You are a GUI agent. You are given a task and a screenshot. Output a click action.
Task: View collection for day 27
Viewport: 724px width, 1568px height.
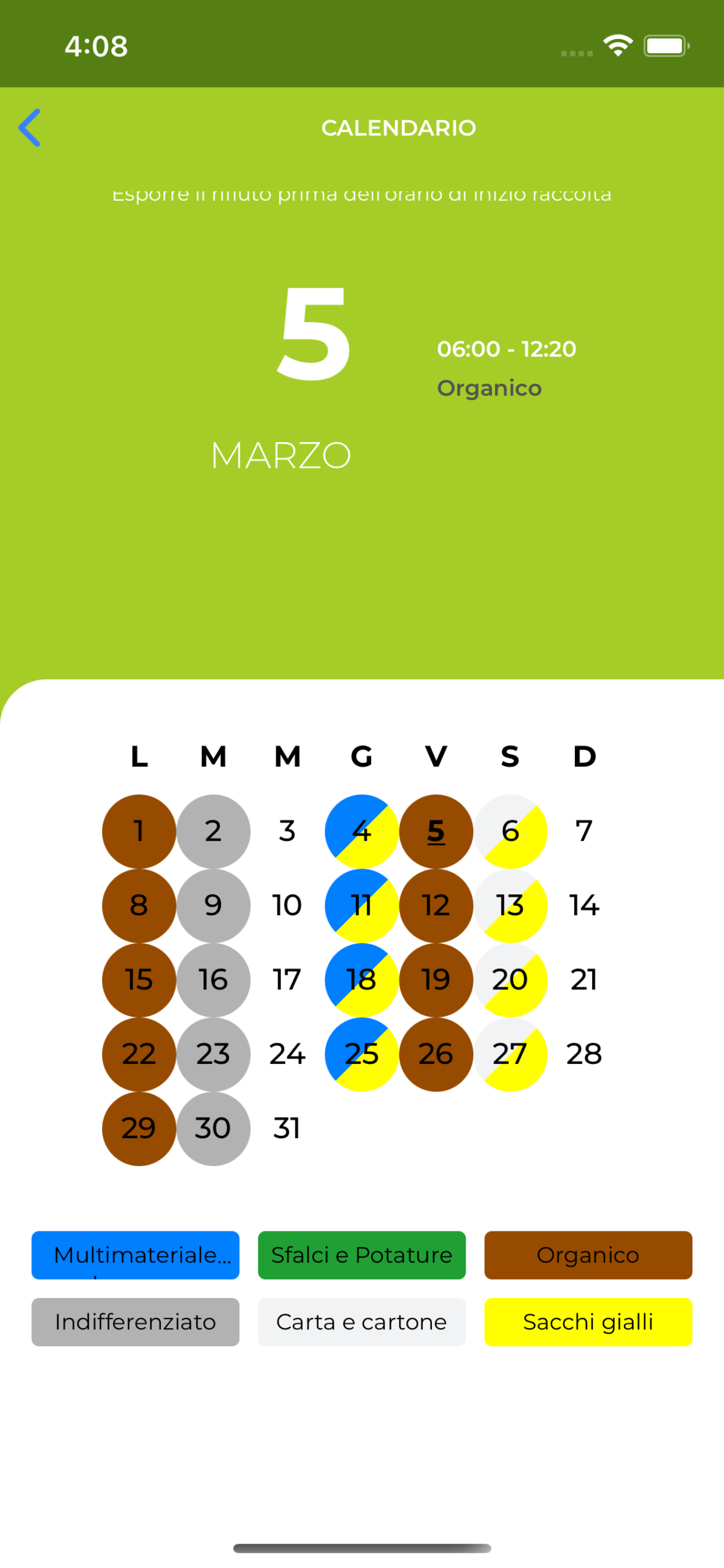[x=510, y=1053]
